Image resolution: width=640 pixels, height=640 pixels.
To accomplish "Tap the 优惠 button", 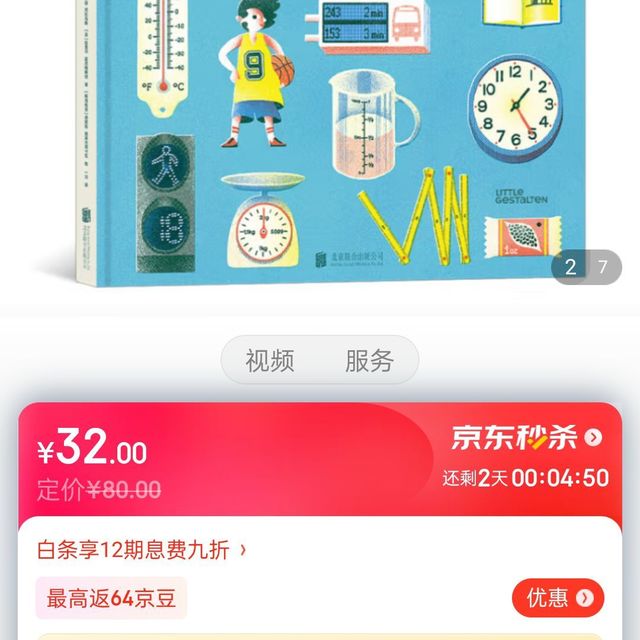I will point(558,598).
